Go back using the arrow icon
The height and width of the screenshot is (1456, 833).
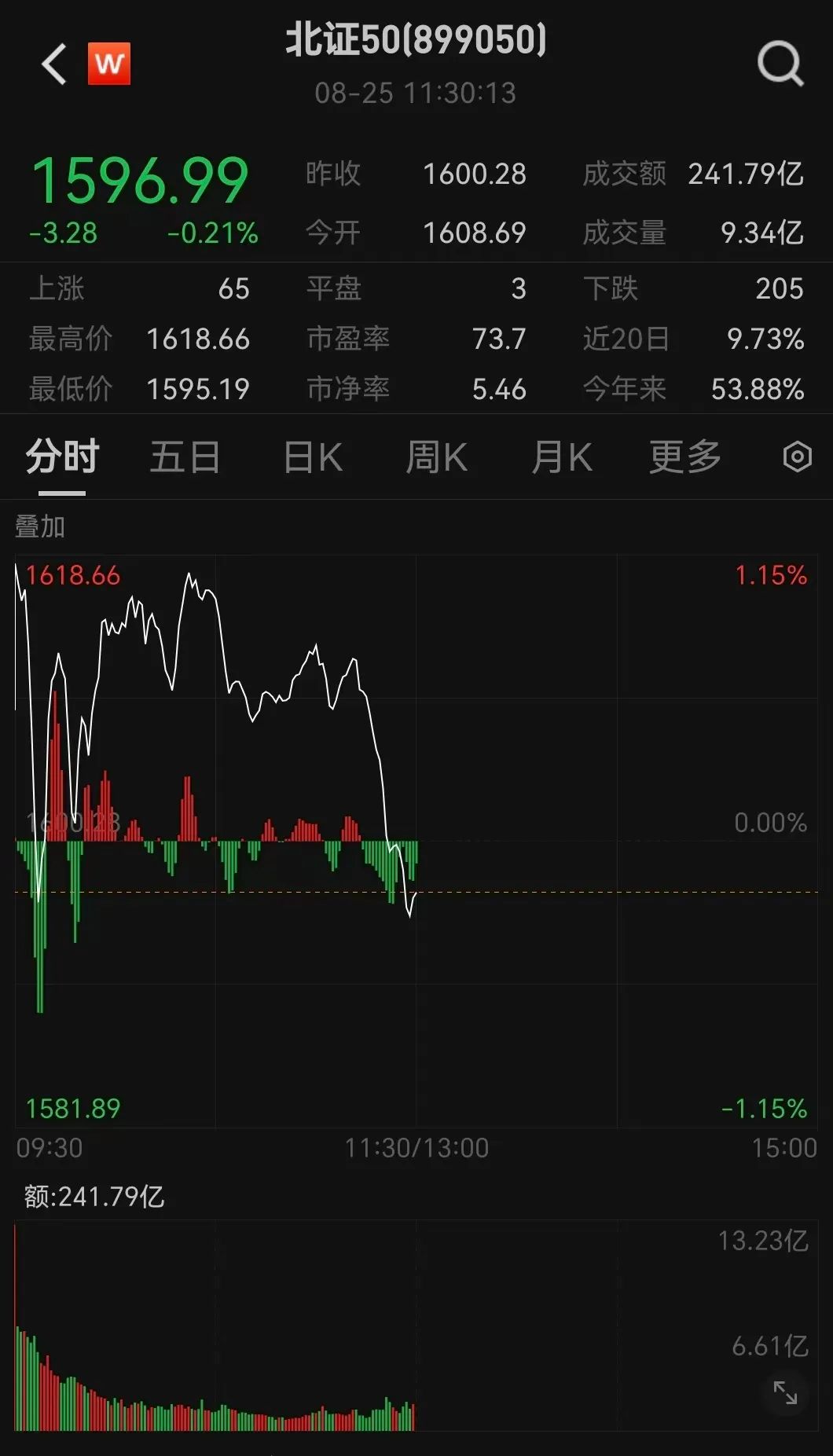tap(53, 64)
